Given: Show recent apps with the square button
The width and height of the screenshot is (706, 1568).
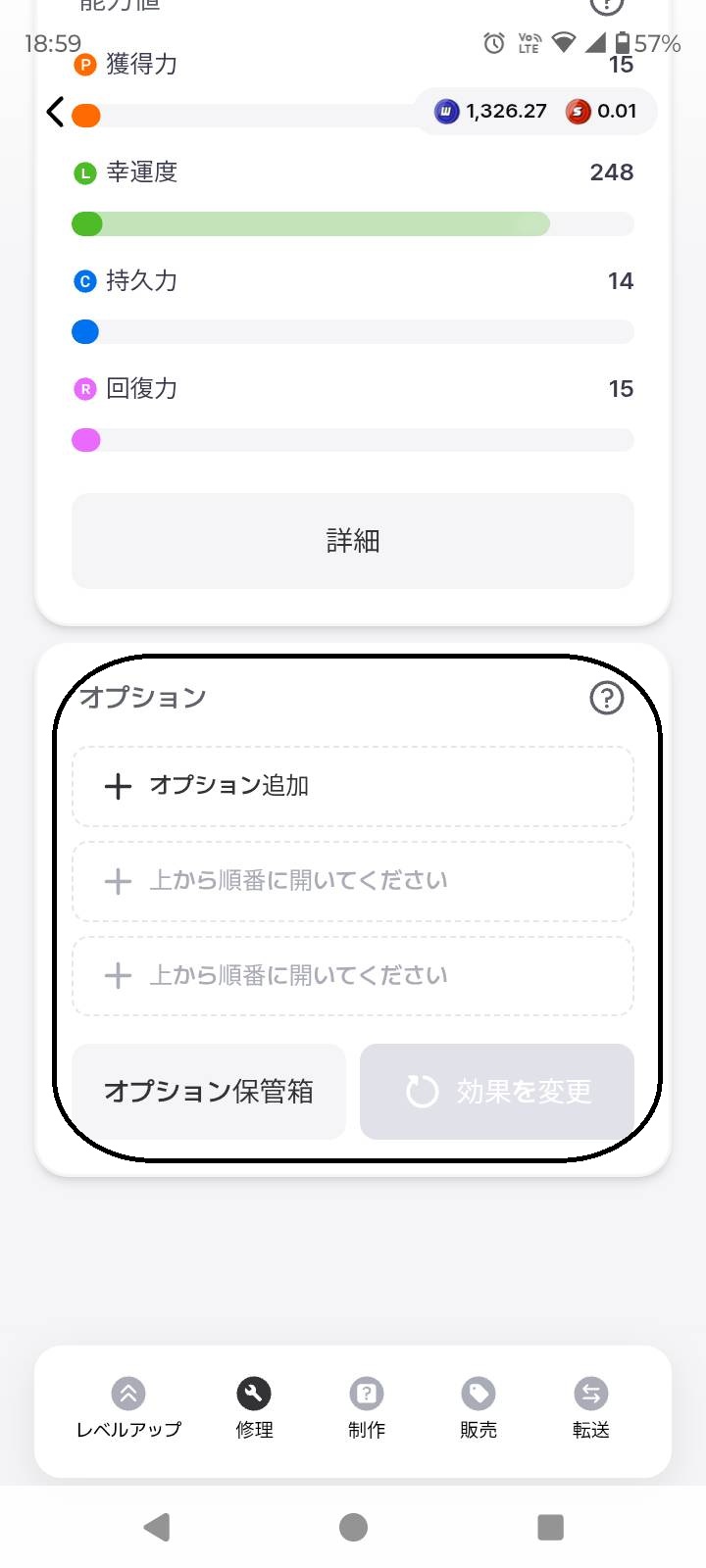Looking at the screenshot, I should point(551,1527).
